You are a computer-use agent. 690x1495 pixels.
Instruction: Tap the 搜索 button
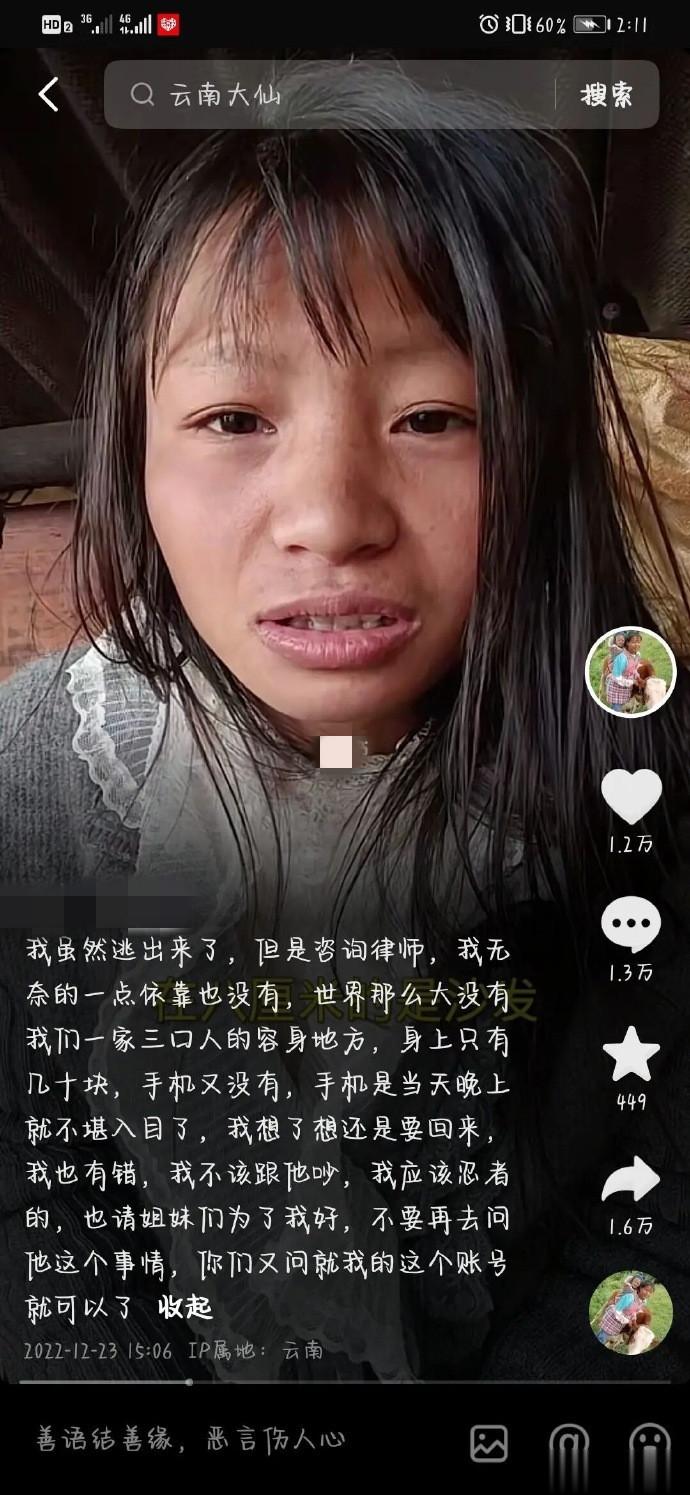coord(606,95)
